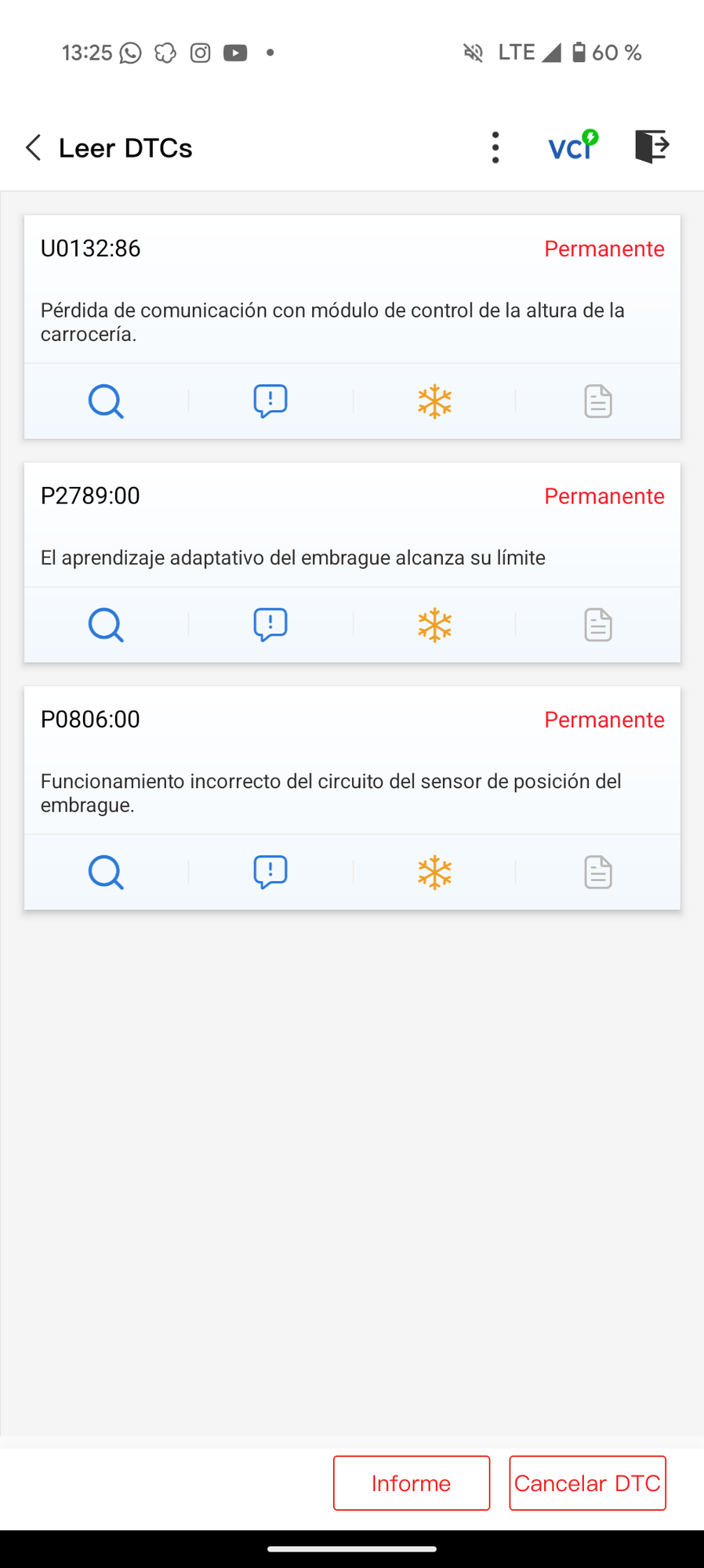View freeze frame data for P2789:00
Viewport: 704px width, 1568px height.
click(x=434, y=625)
